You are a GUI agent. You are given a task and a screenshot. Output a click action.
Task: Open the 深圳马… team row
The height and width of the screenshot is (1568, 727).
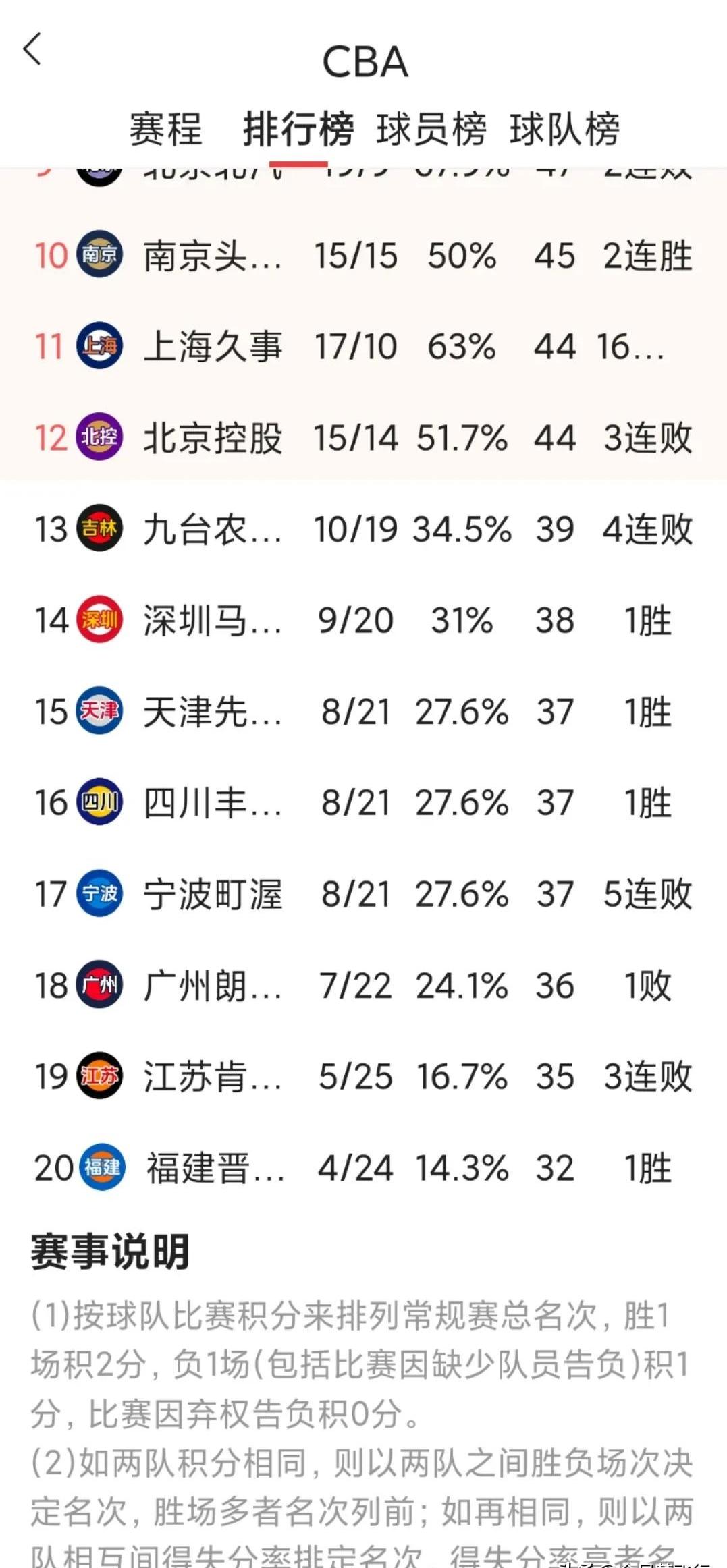click(363, 620)
